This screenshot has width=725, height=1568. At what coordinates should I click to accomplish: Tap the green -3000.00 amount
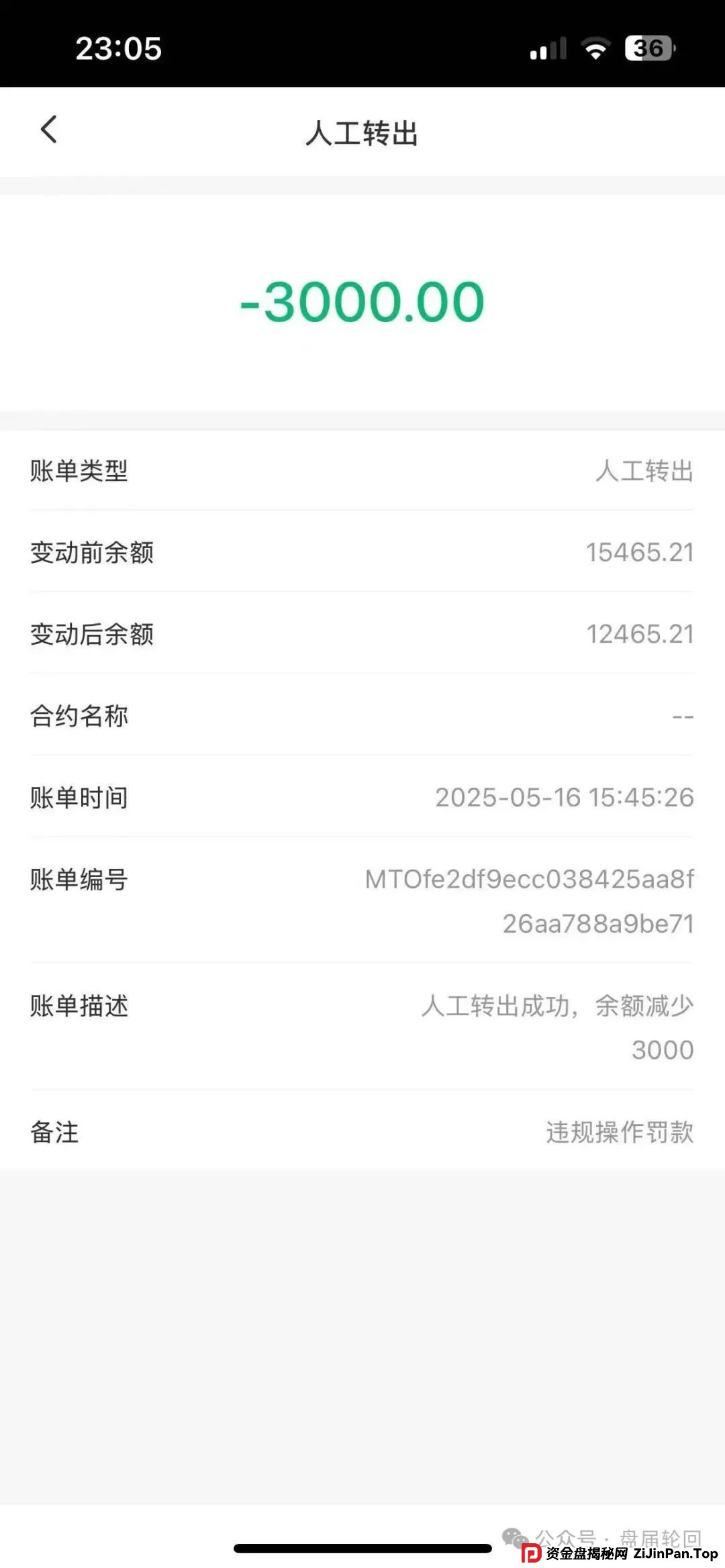[362, 303]
